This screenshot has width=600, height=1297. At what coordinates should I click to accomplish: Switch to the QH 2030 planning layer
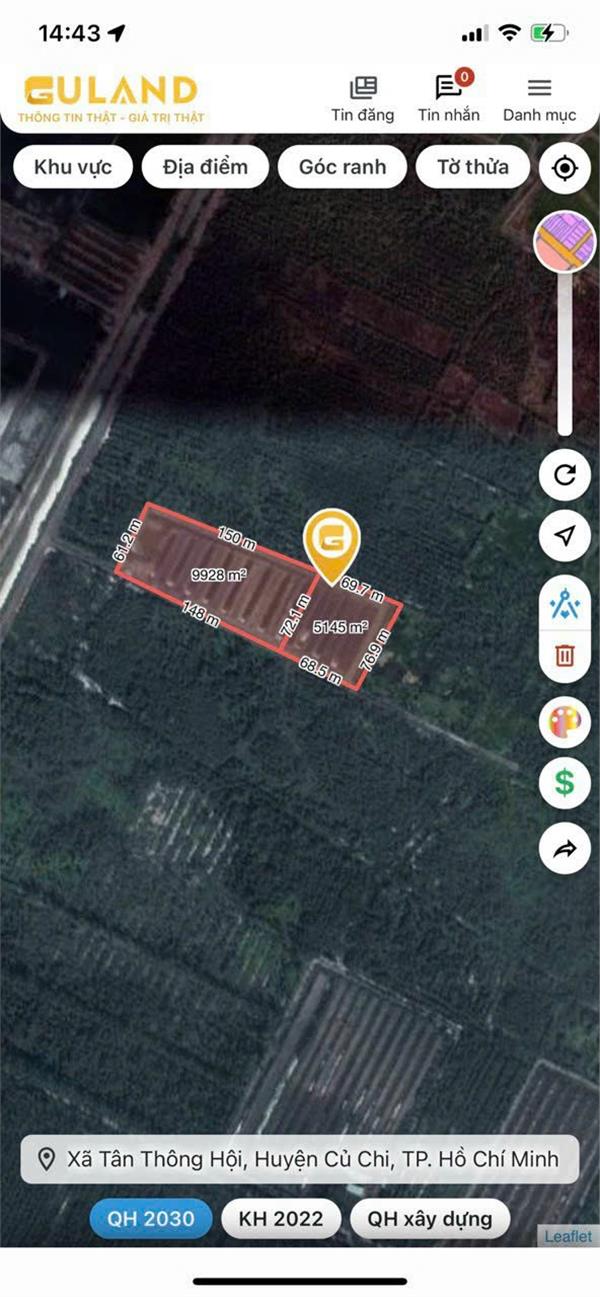(x=150, y=1218)
